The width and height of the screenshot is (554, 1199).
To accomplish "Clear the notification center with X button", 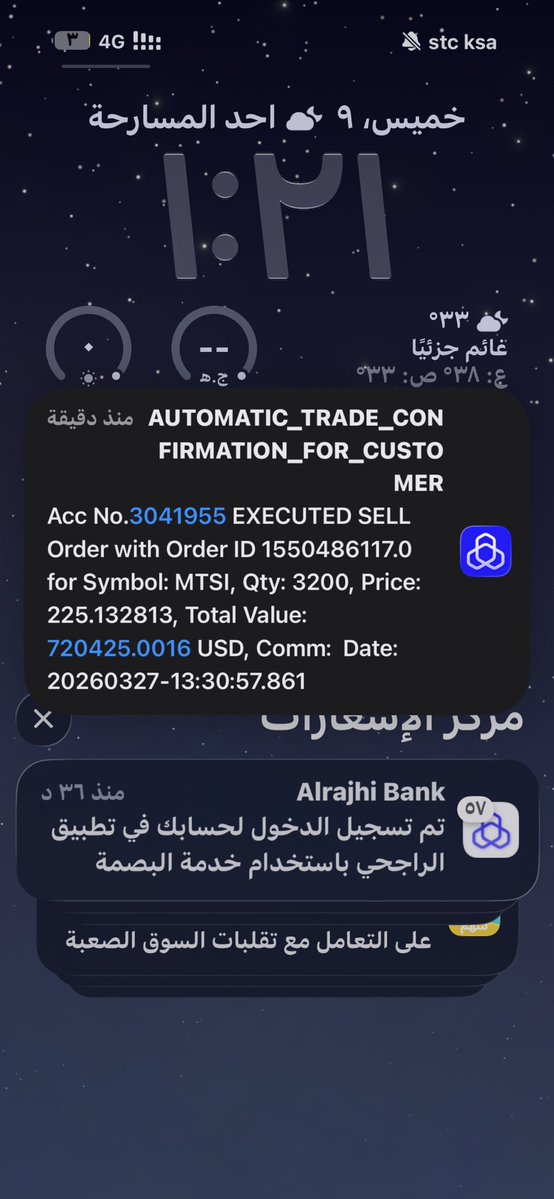I will 44,720.
